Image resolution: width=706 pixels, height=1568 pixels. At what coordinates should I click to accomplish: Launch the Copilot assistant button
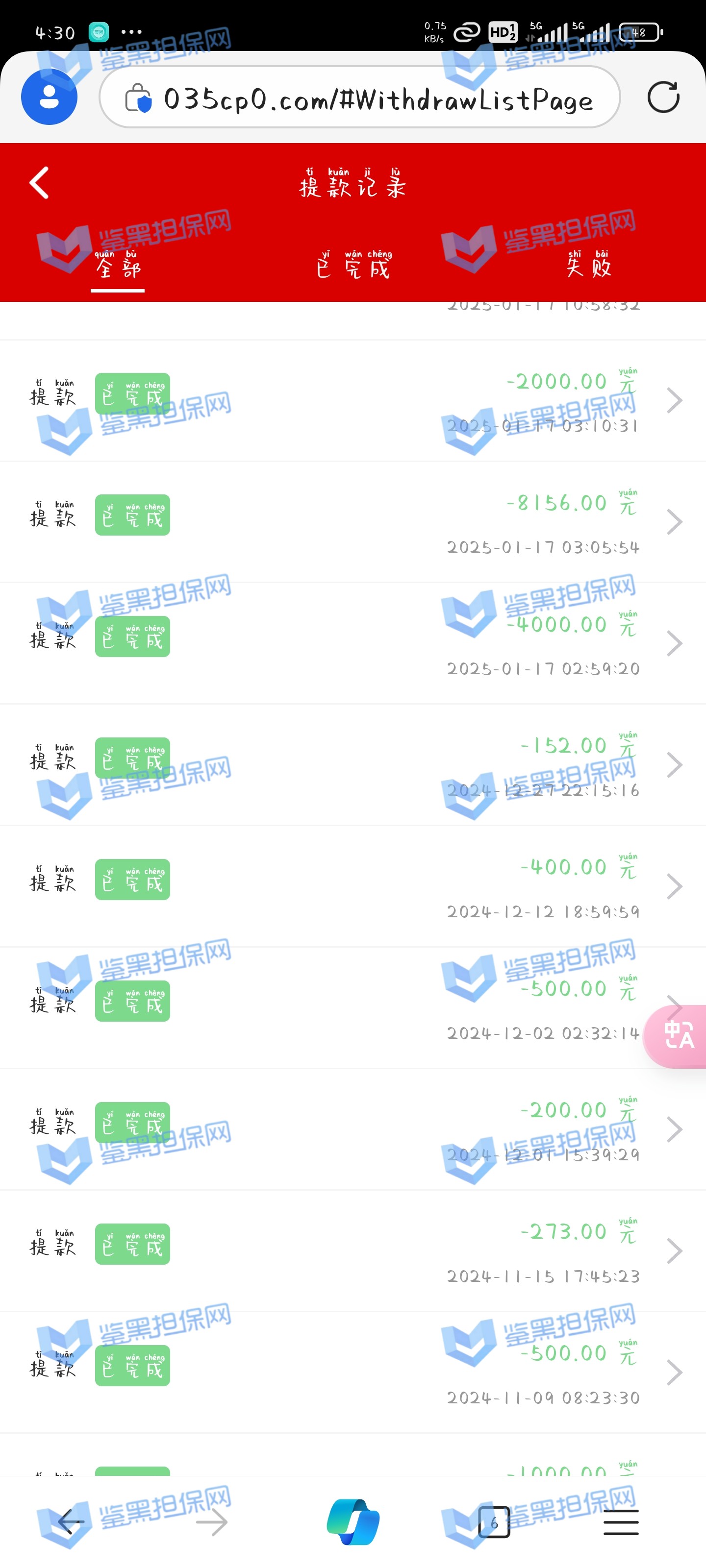tap(353, 1522)
